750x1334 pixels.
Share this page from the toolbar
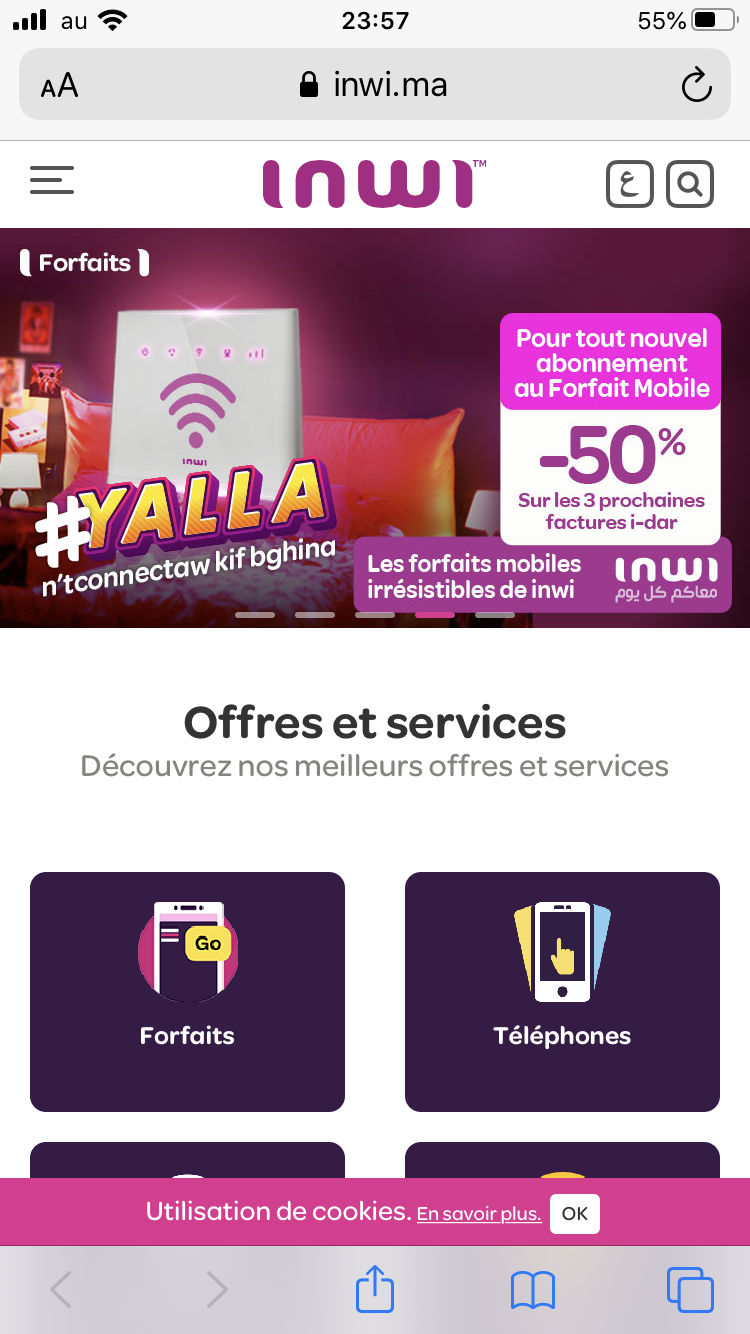375,1289
